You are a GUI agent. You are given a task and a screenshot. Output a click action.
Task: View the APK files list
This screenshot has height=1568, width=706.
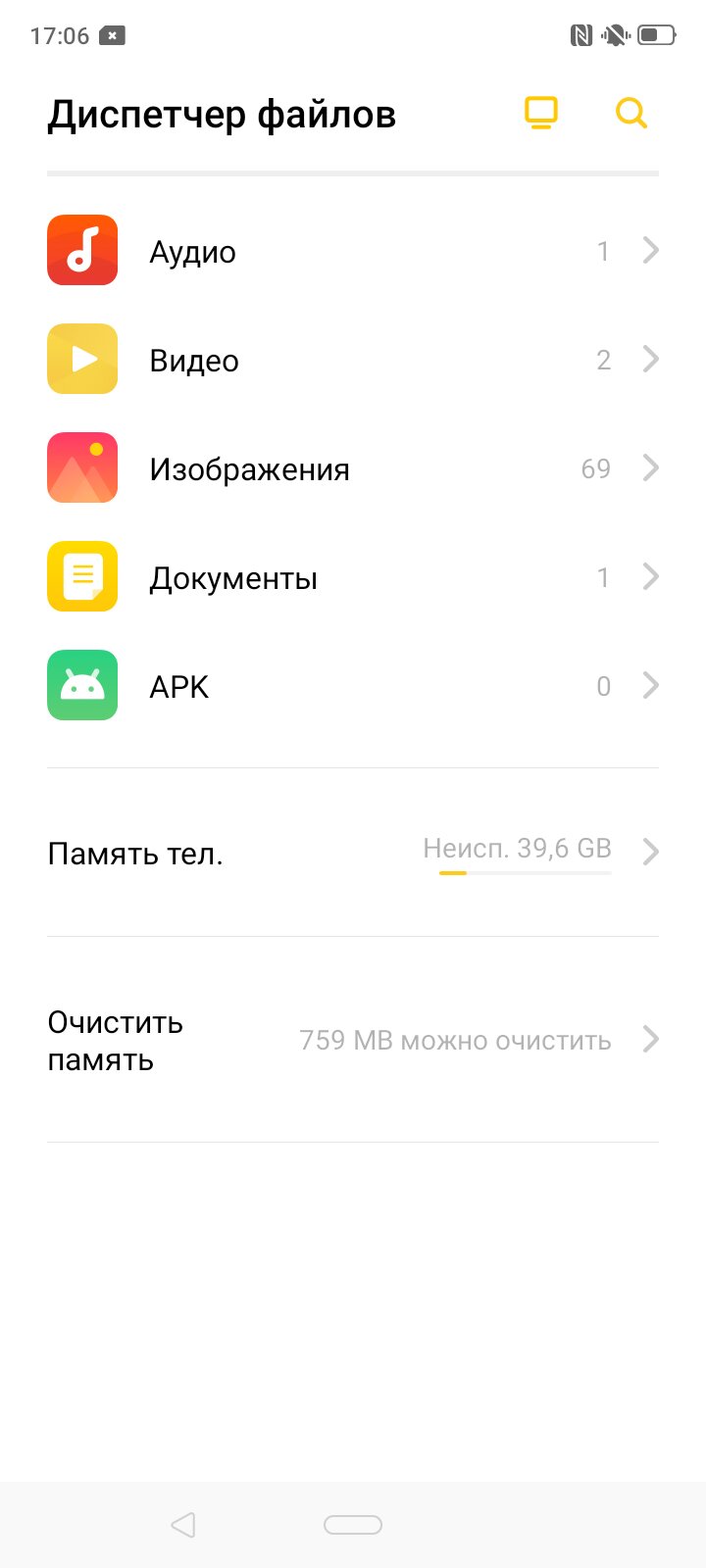[353, 686]
